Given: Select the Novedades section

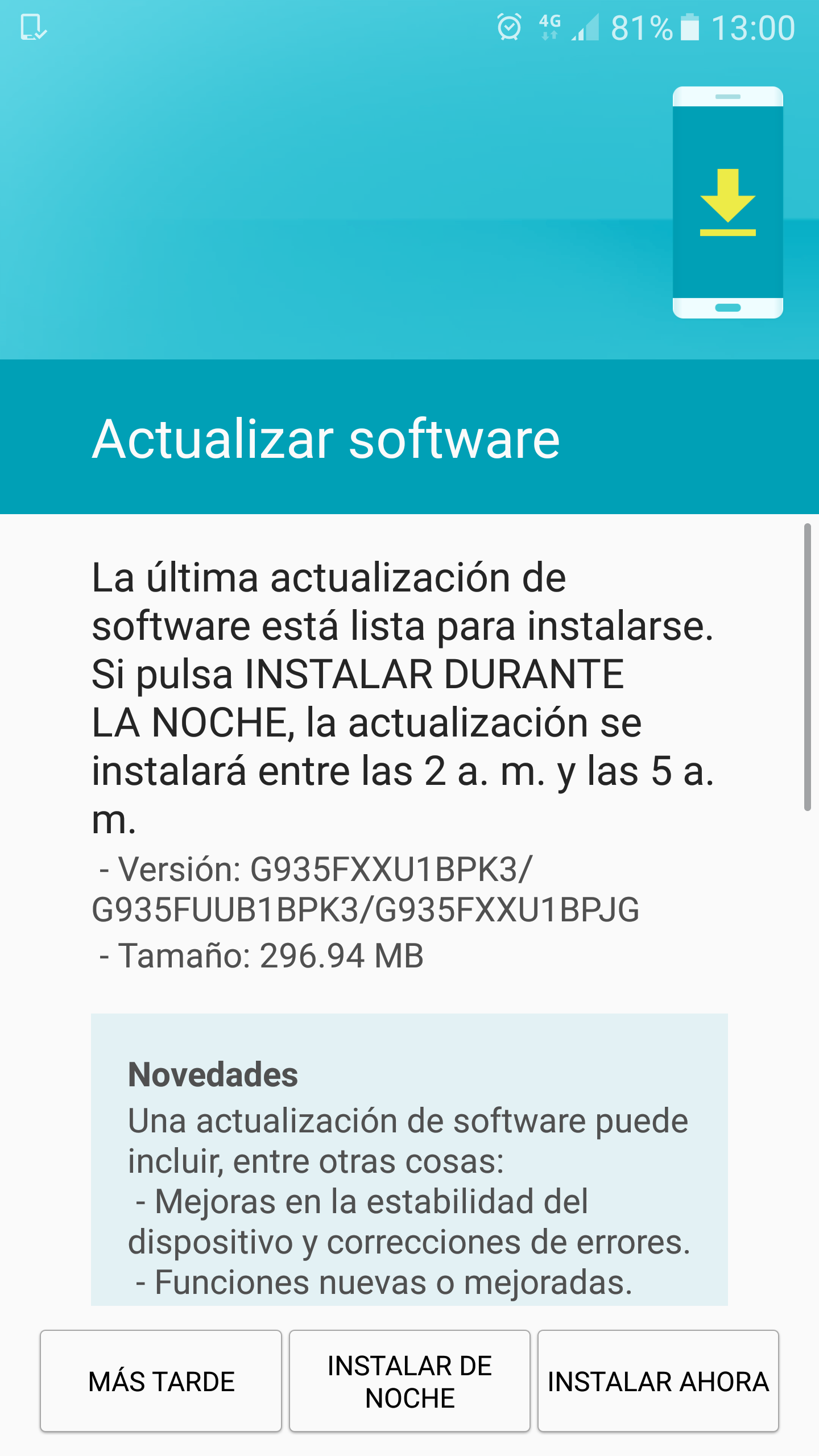Looking at the screenshot, I should 213,1074.
